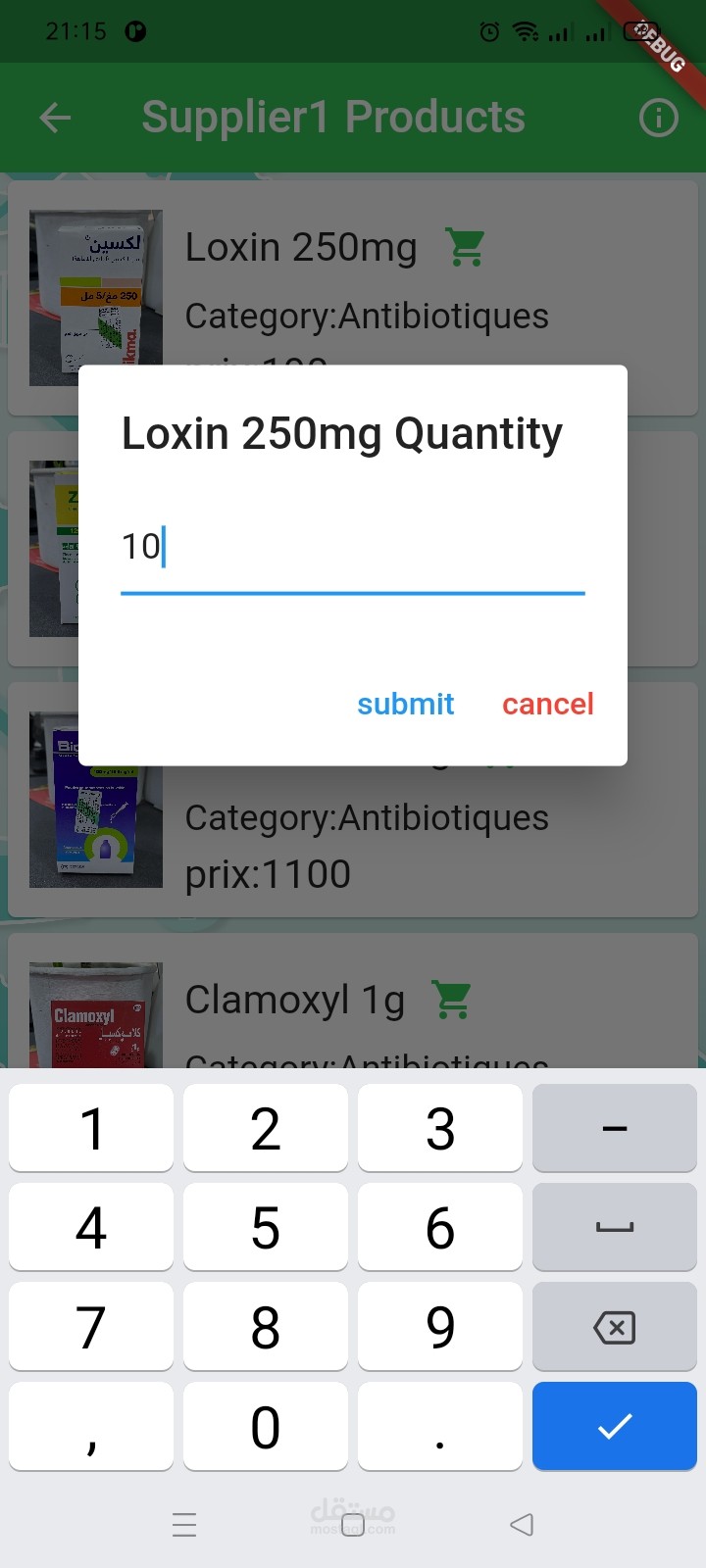Image resolution: width=706 pixels, height=1568 pixels.
Task: Delete last digit with backspace key
Action: coord(615,1328)
